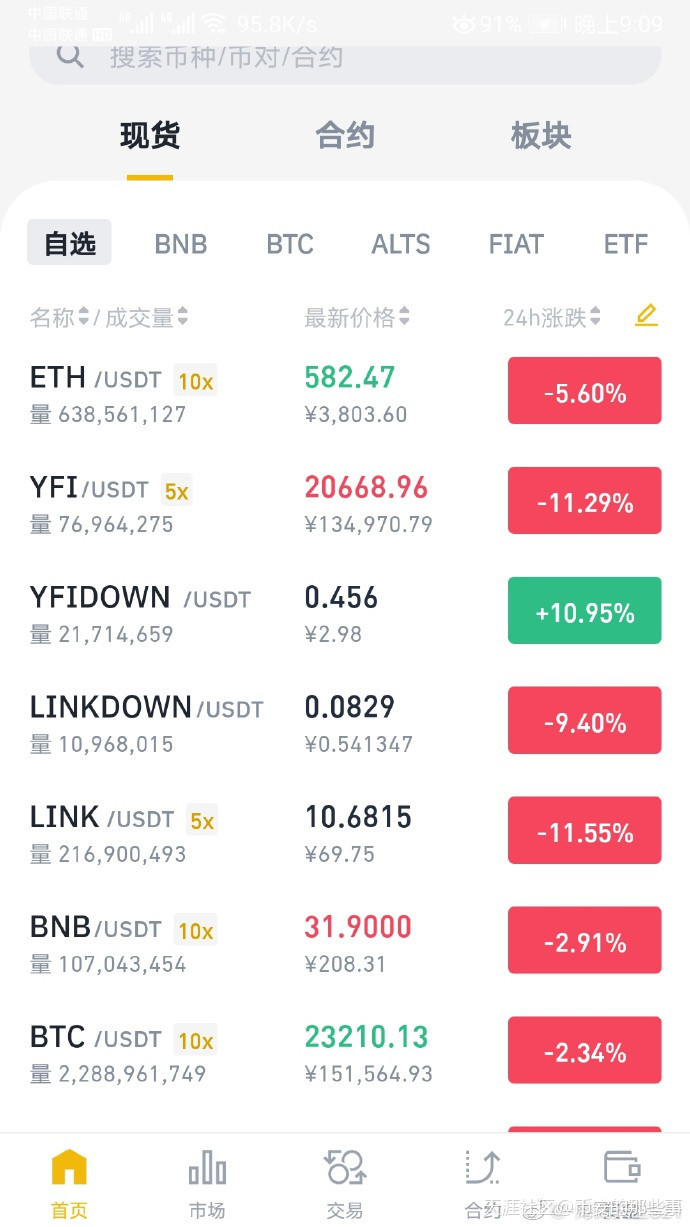Viewport: 690px width, 1227px height.
Task: Tap the search box for coins and pairs
Action: 345,58
